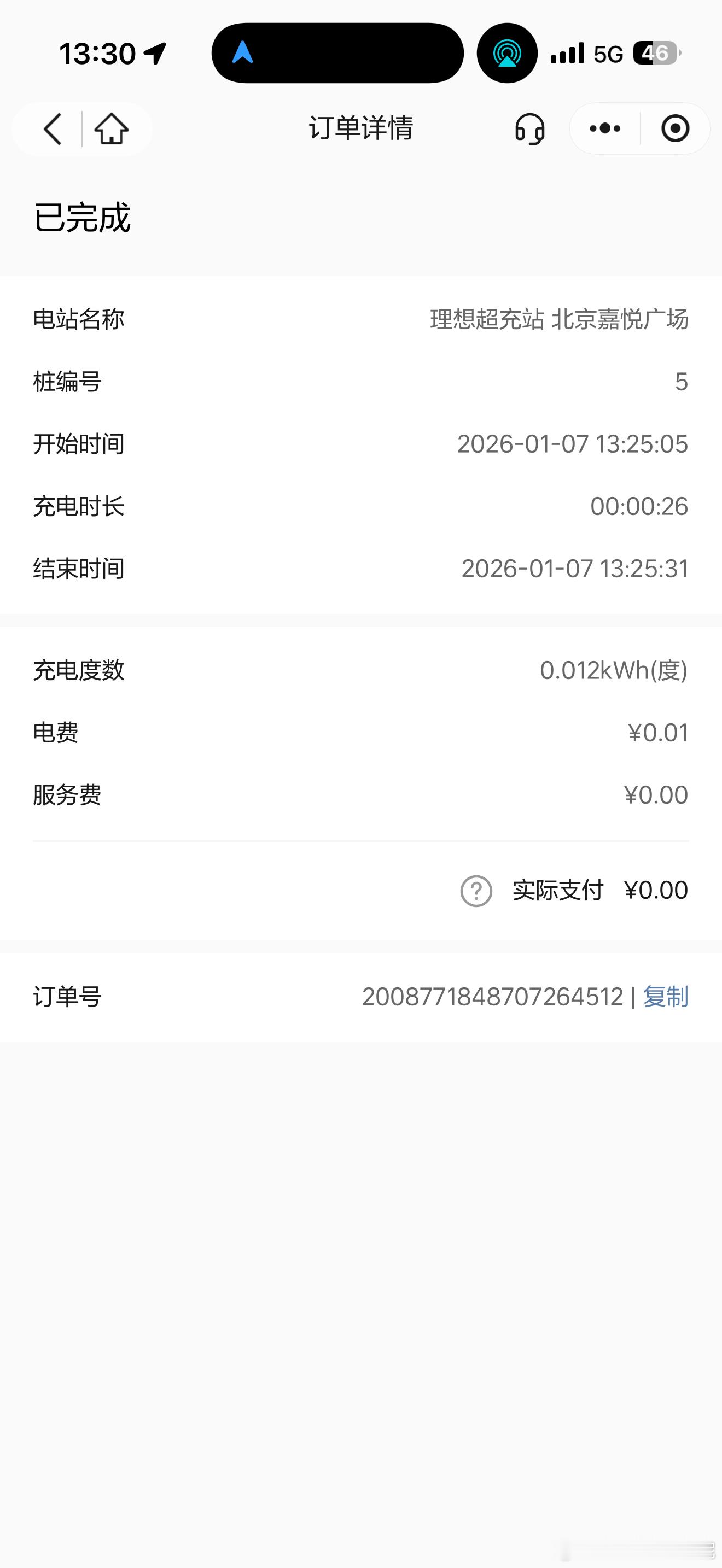View the help info beside 实际支付
This screenshot has height=1568, width=722.
476,891
